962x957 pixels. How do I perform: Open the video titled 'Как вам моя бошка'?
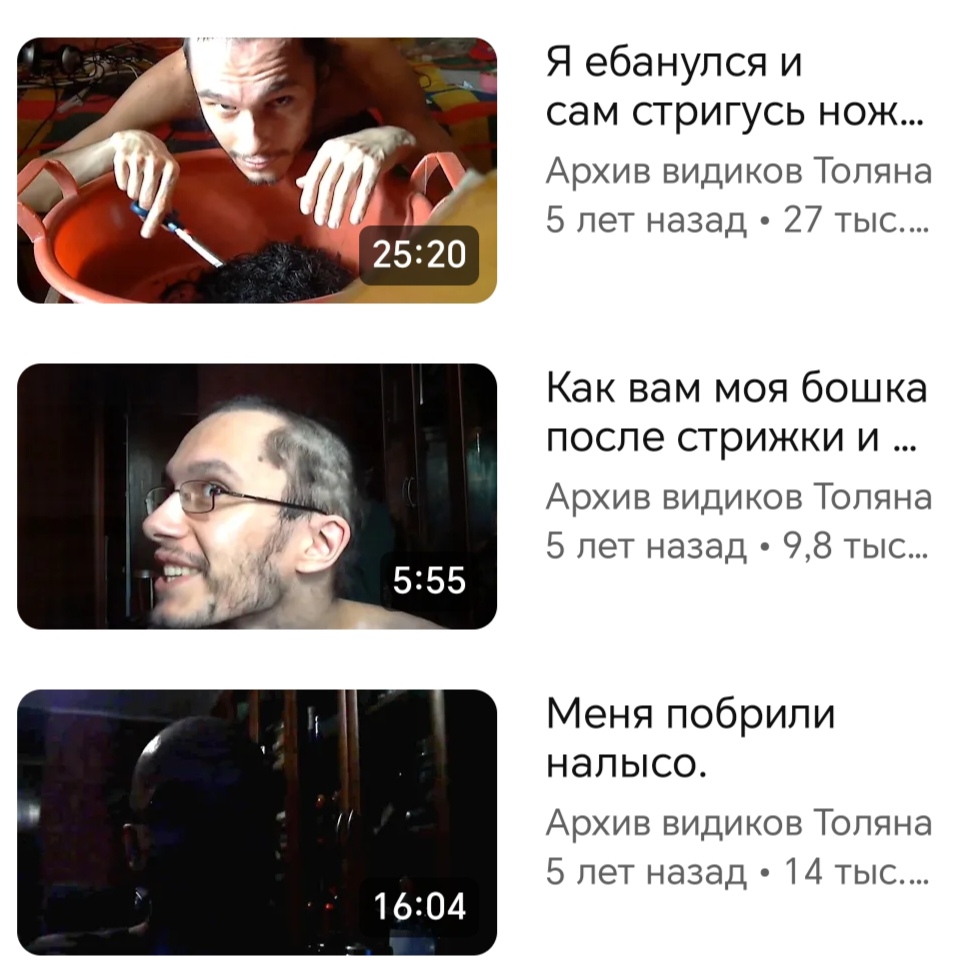click(x=736, y=413)
